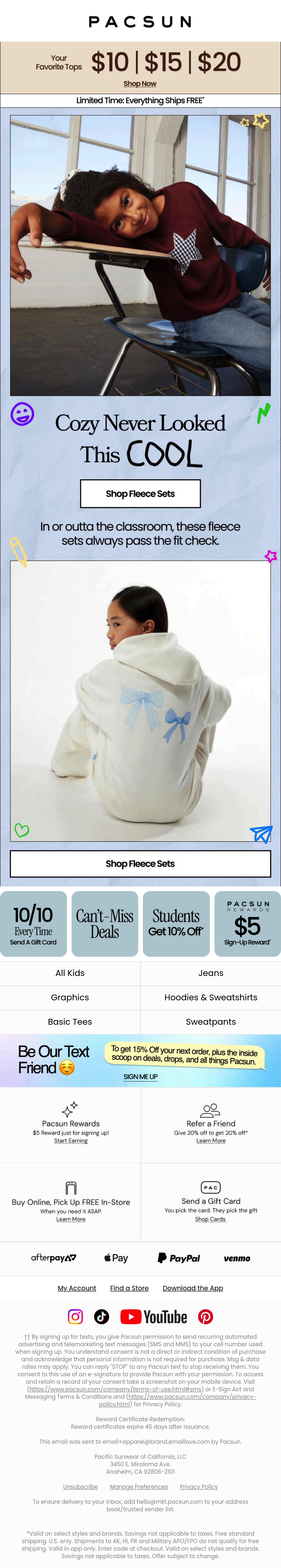Open the 10/10 Send A Gift Card tile
The width and height of the screenshot is (281, 1568).
coord(33,923)
